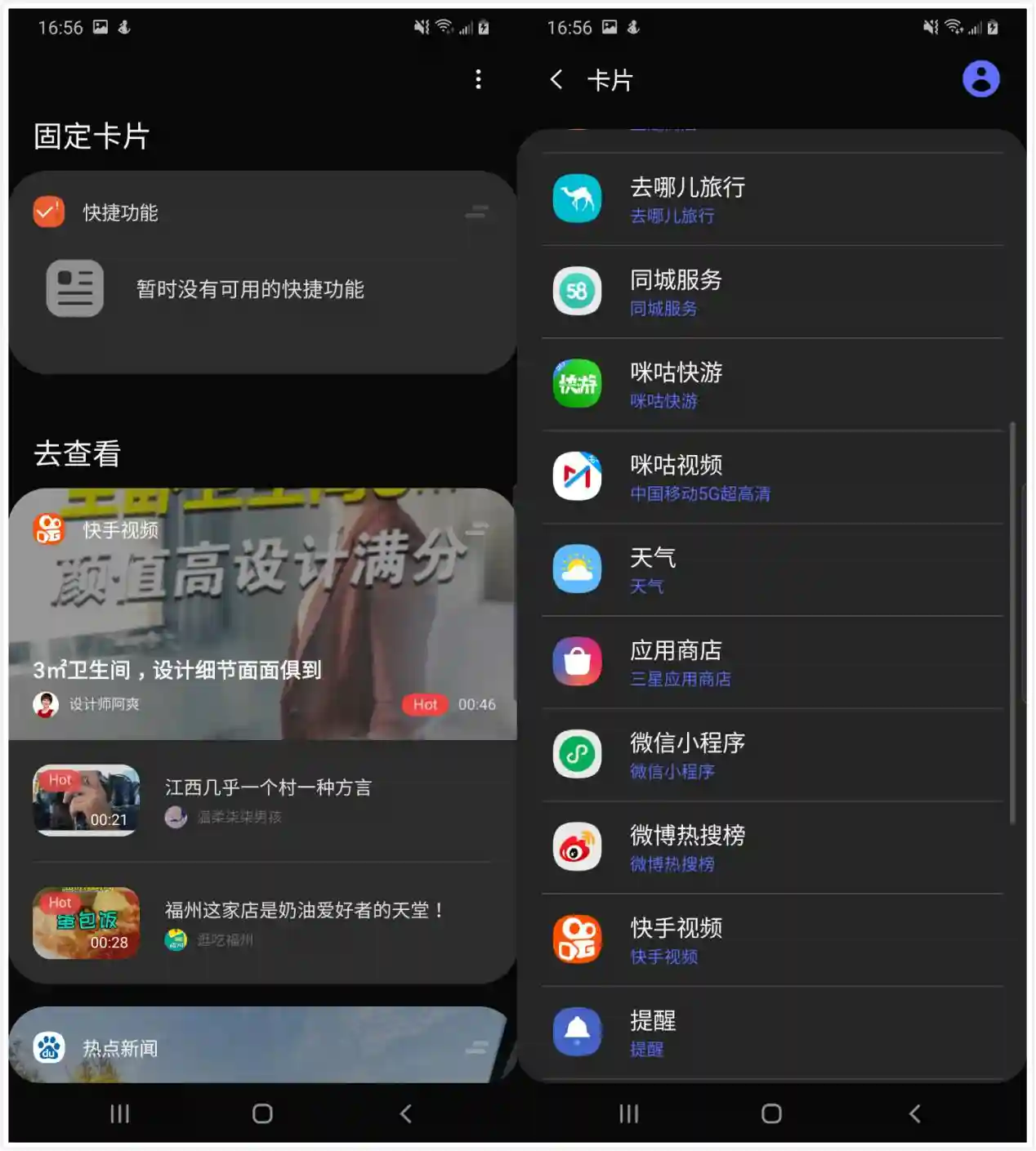The height and width of the screenshot is (1151, 1036).
Task: Open the 微博热搜榜 card entry
Action: point(772,847)
